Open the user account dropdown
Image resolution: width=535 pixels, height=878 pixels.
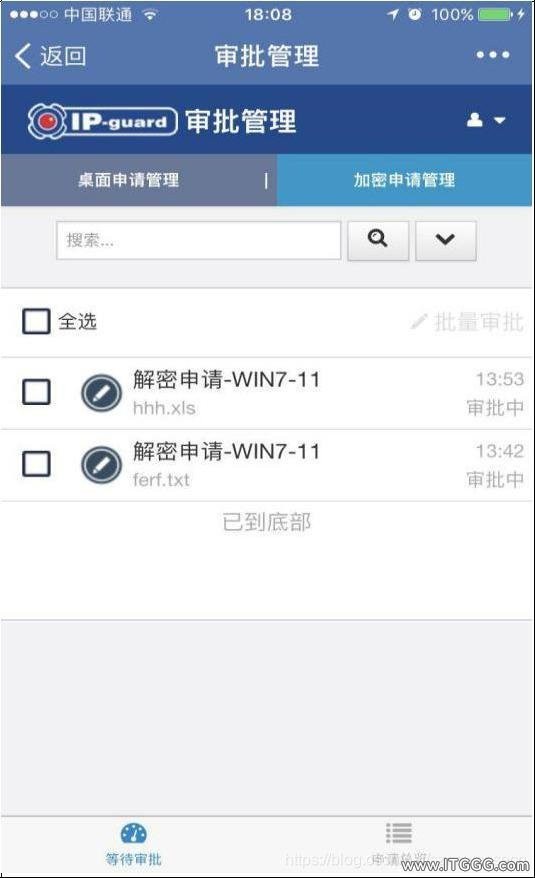tap(486, 120)
